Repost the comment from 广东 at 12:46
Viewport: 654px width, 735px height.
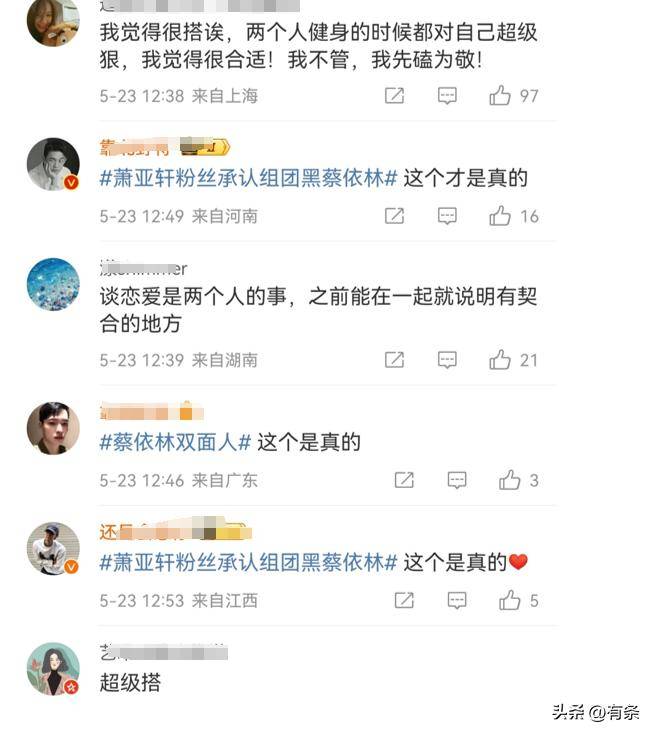[x=404, y=480]
